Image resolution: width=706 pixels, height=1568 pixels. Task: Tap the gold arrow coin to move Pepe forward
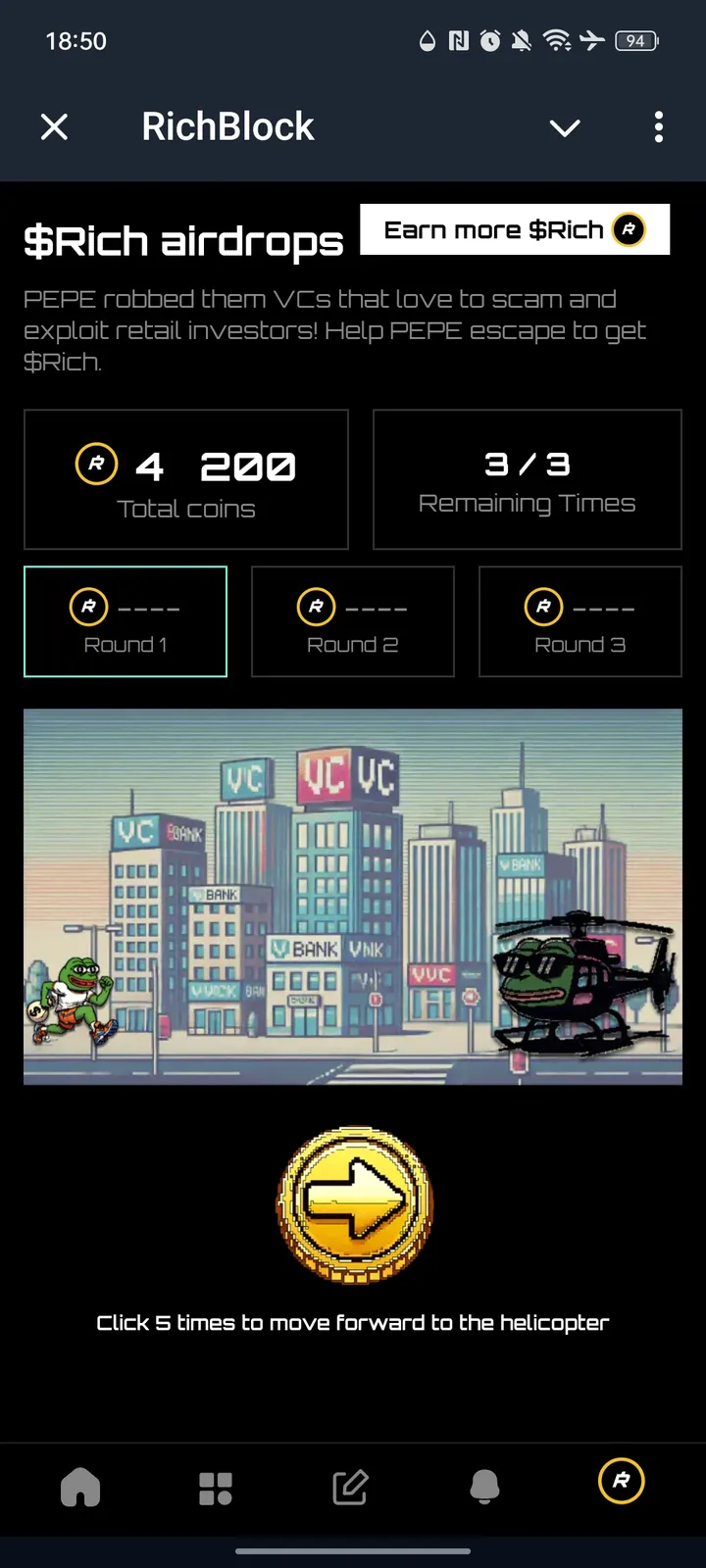tap(354, 1205)
